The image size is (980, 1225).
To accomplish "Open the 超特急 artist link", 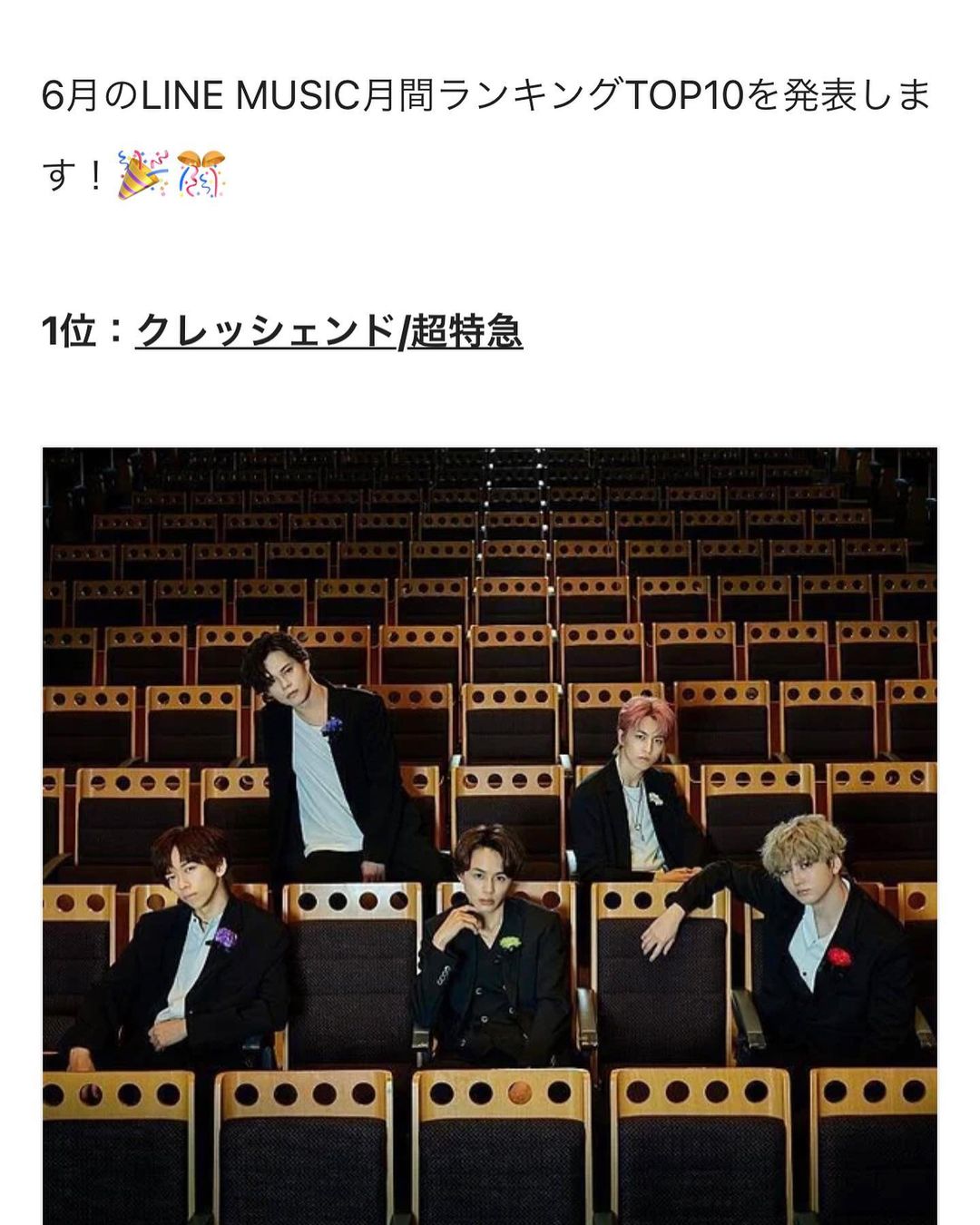I will tap(465, 331).
